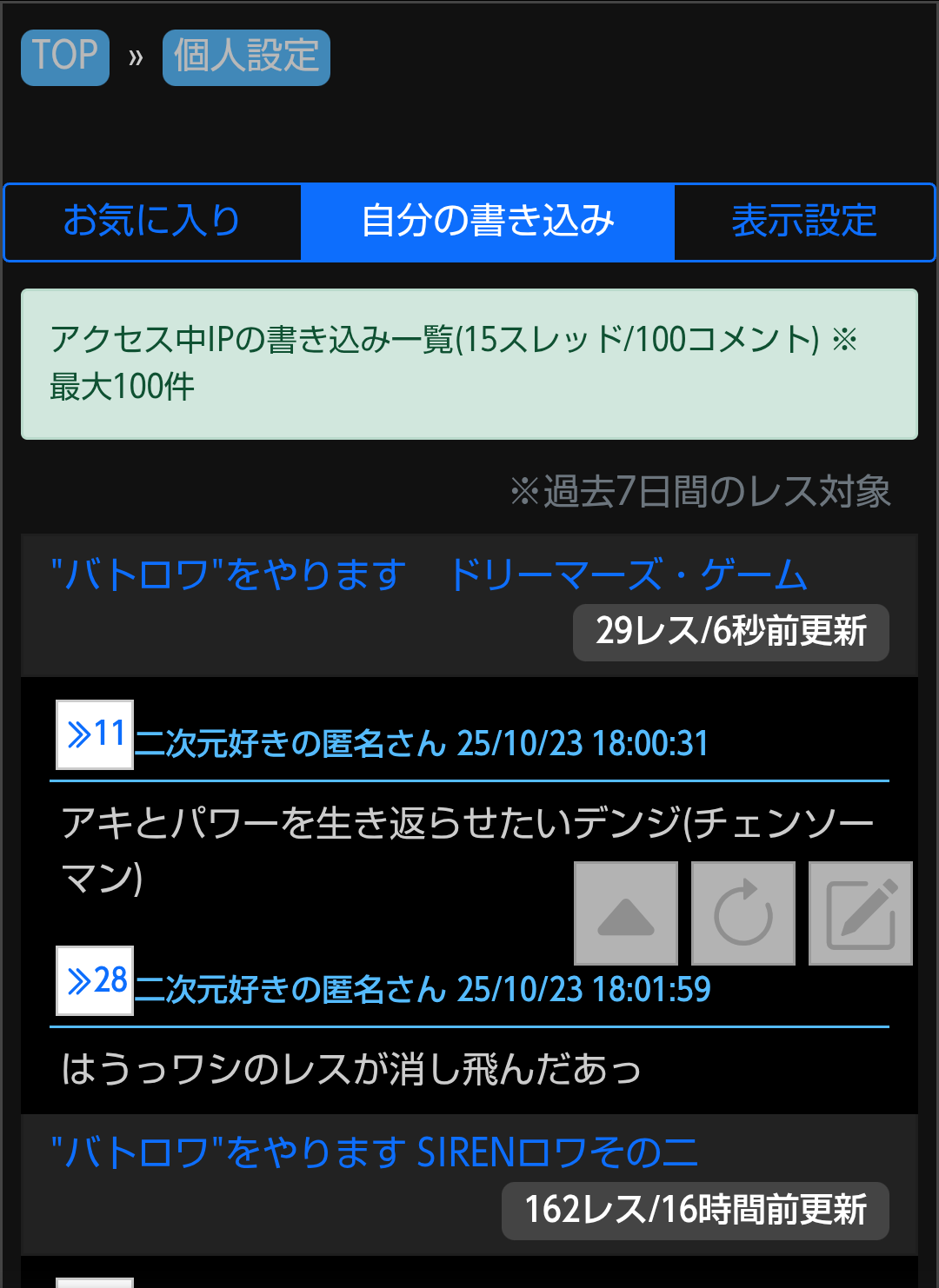Reload the page with refresh icon
939x1288 pixels.
(743, 913)
